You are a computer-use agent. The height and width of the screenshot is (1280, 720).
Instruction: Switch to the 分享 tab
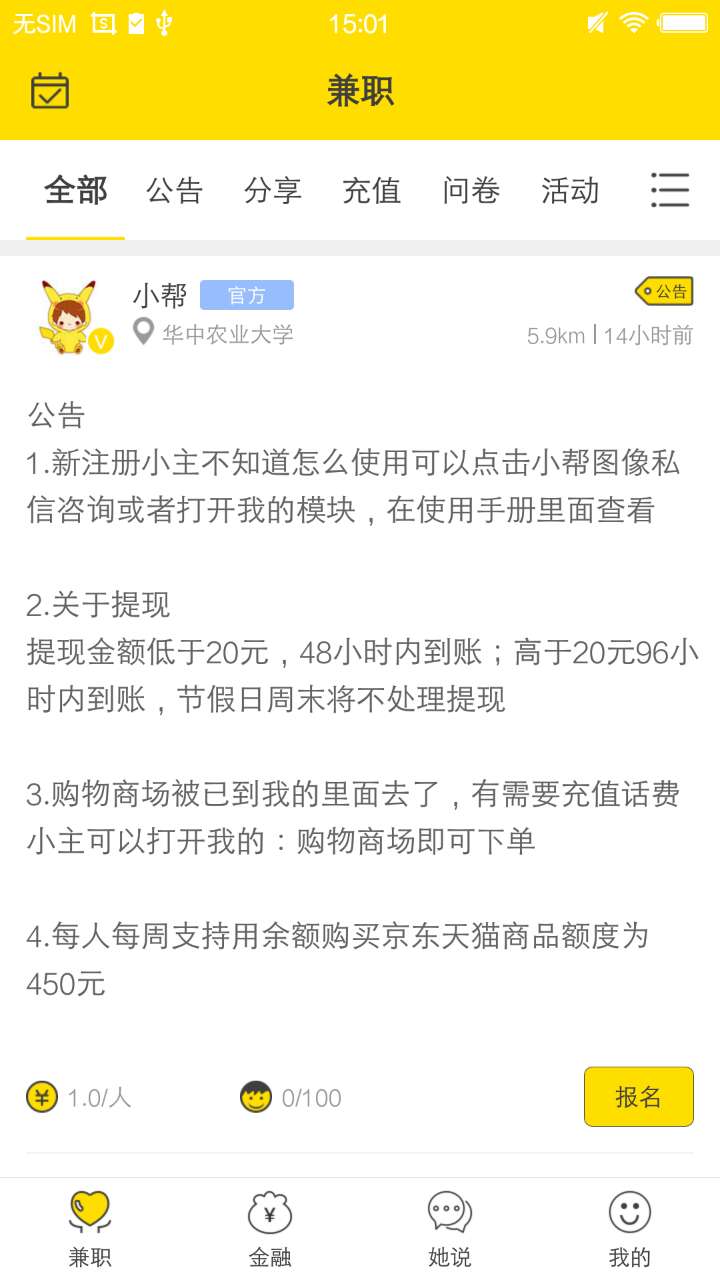[x=273, y=190]
